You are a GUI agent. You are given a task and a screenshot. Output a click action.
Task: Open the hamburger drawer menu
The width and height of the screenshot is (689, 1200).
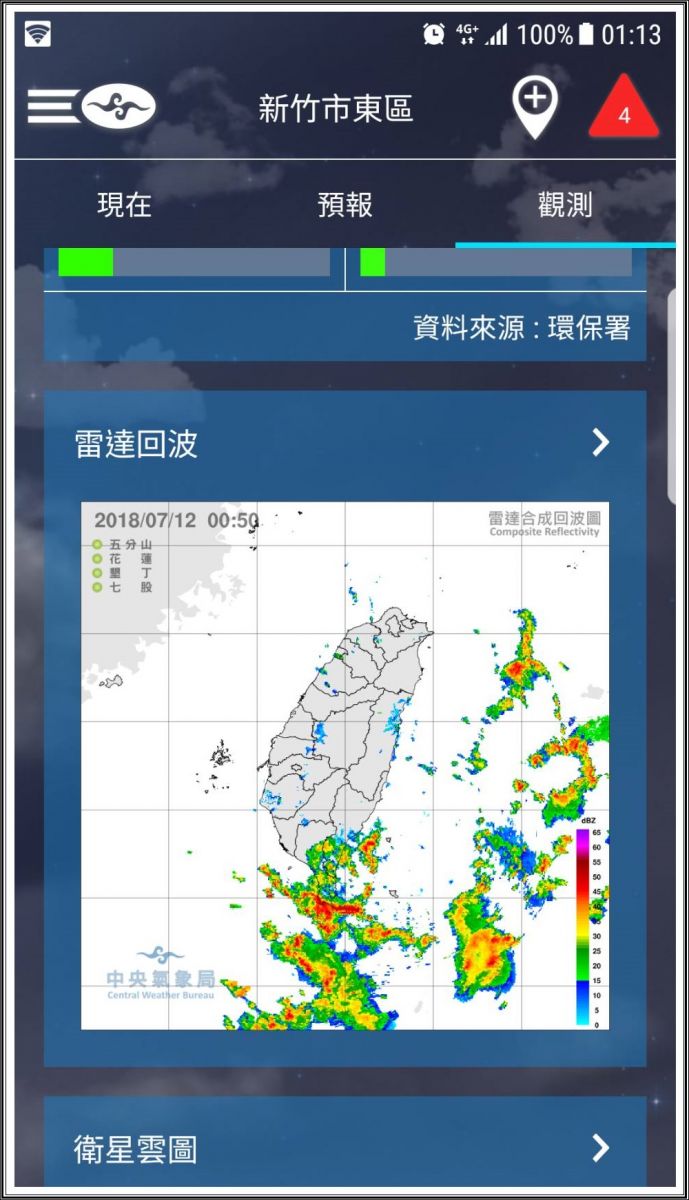coord(52,105)
